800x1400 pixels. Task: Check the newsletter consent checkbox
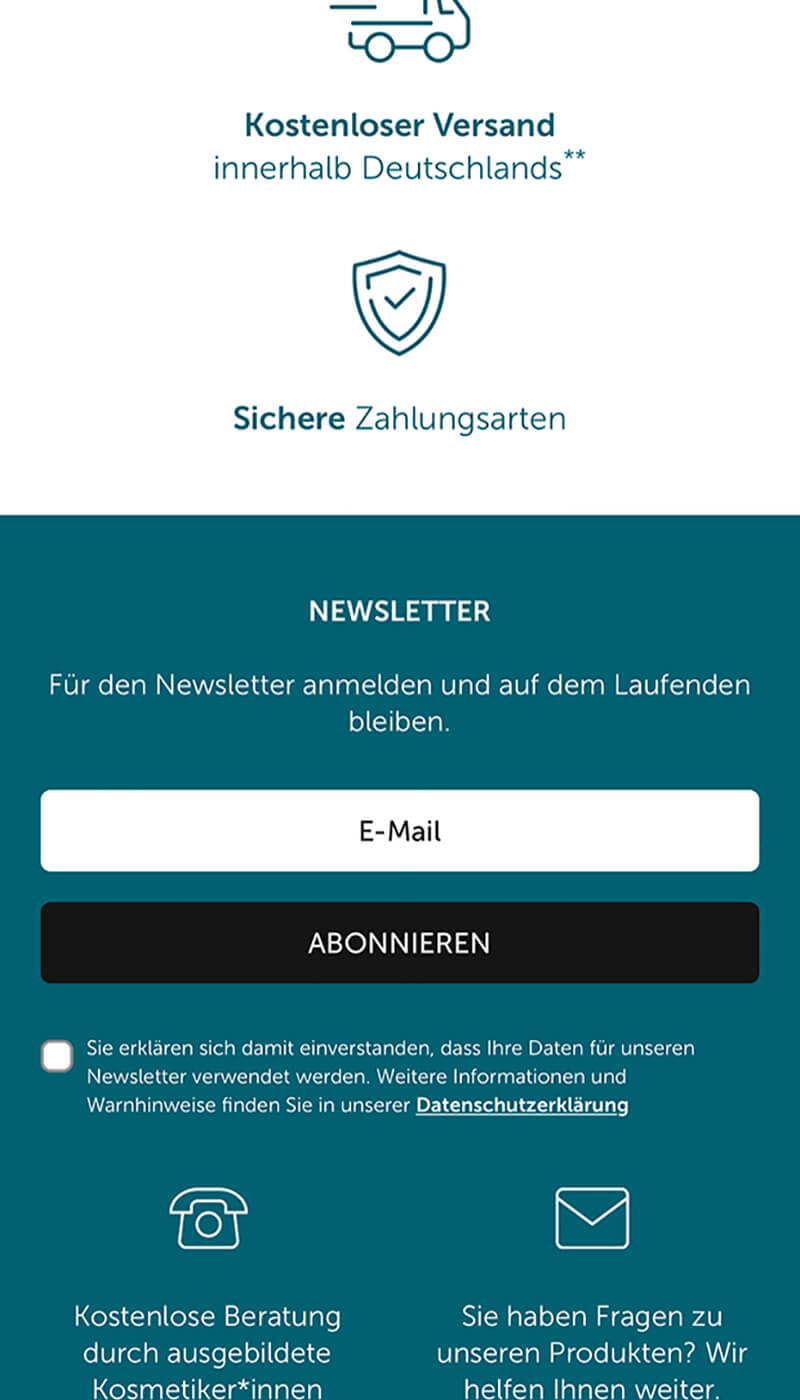click(x=57, y=1056)
